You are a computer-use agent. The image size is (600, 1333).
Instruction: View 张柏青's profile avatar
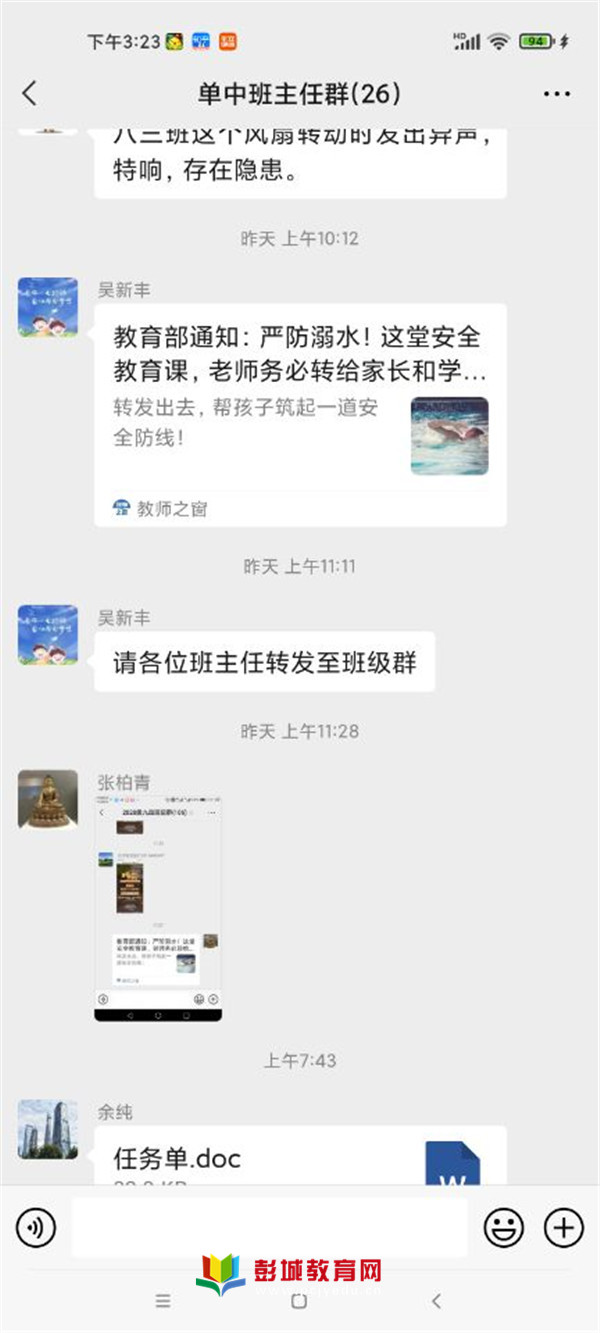click(47, 799)
